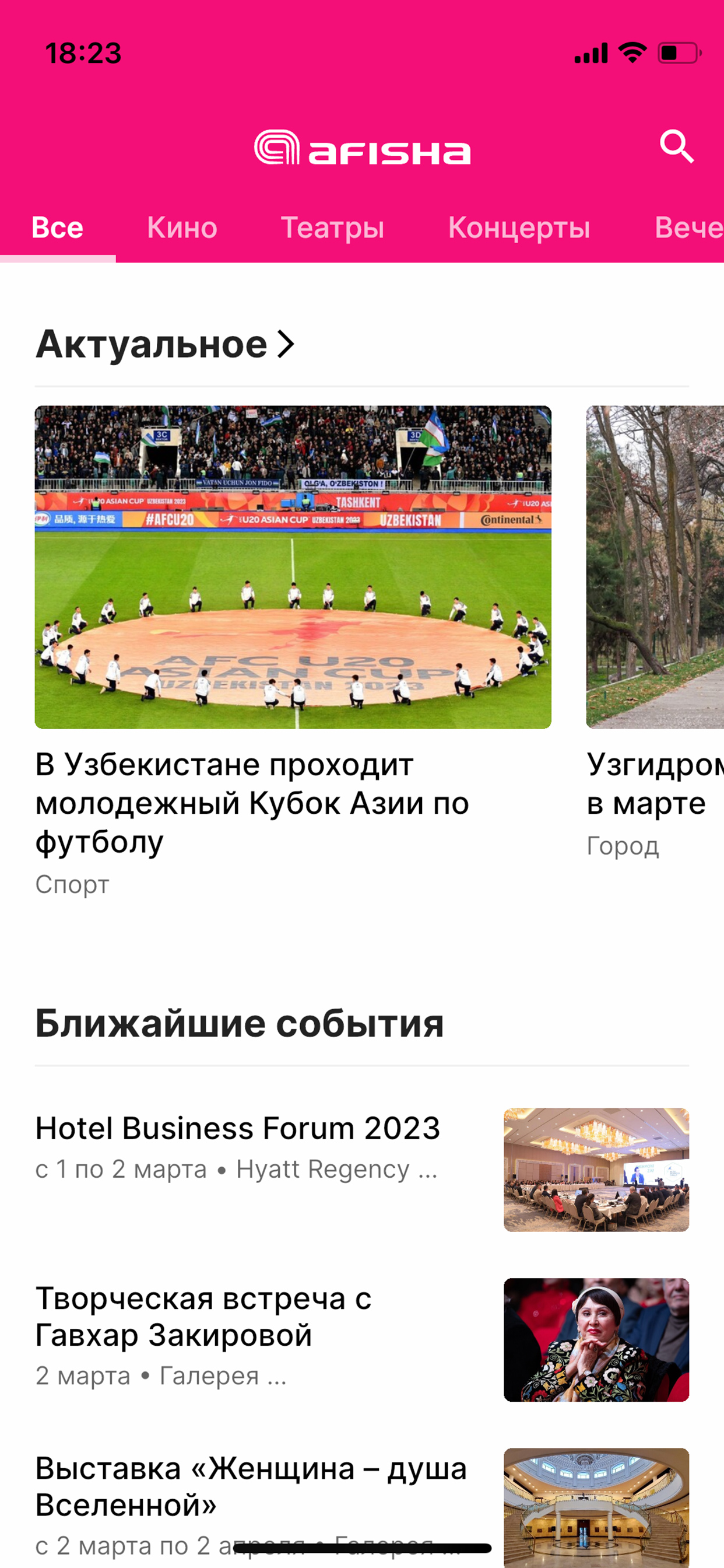Expand the Актуальное section

click(165, 344)
